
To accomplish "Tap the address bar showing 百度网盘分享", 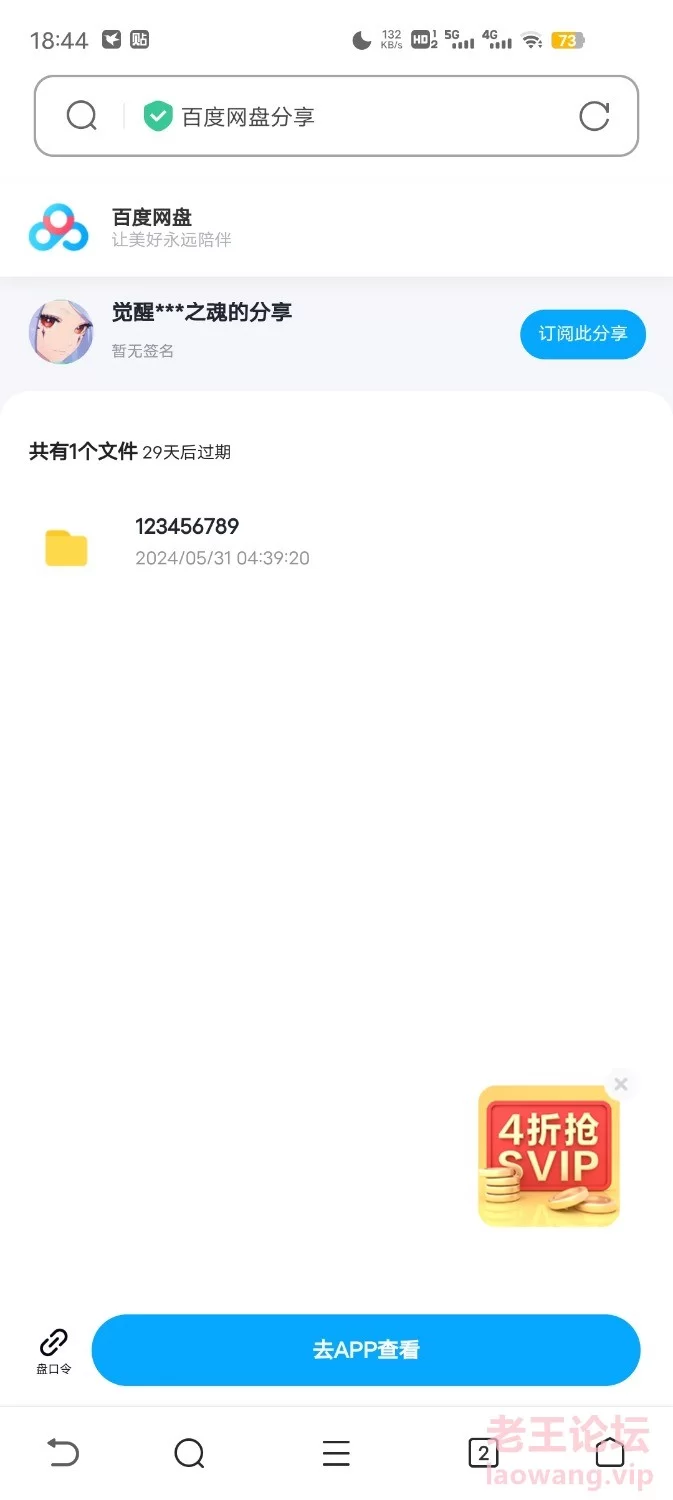I will (340, 116).
